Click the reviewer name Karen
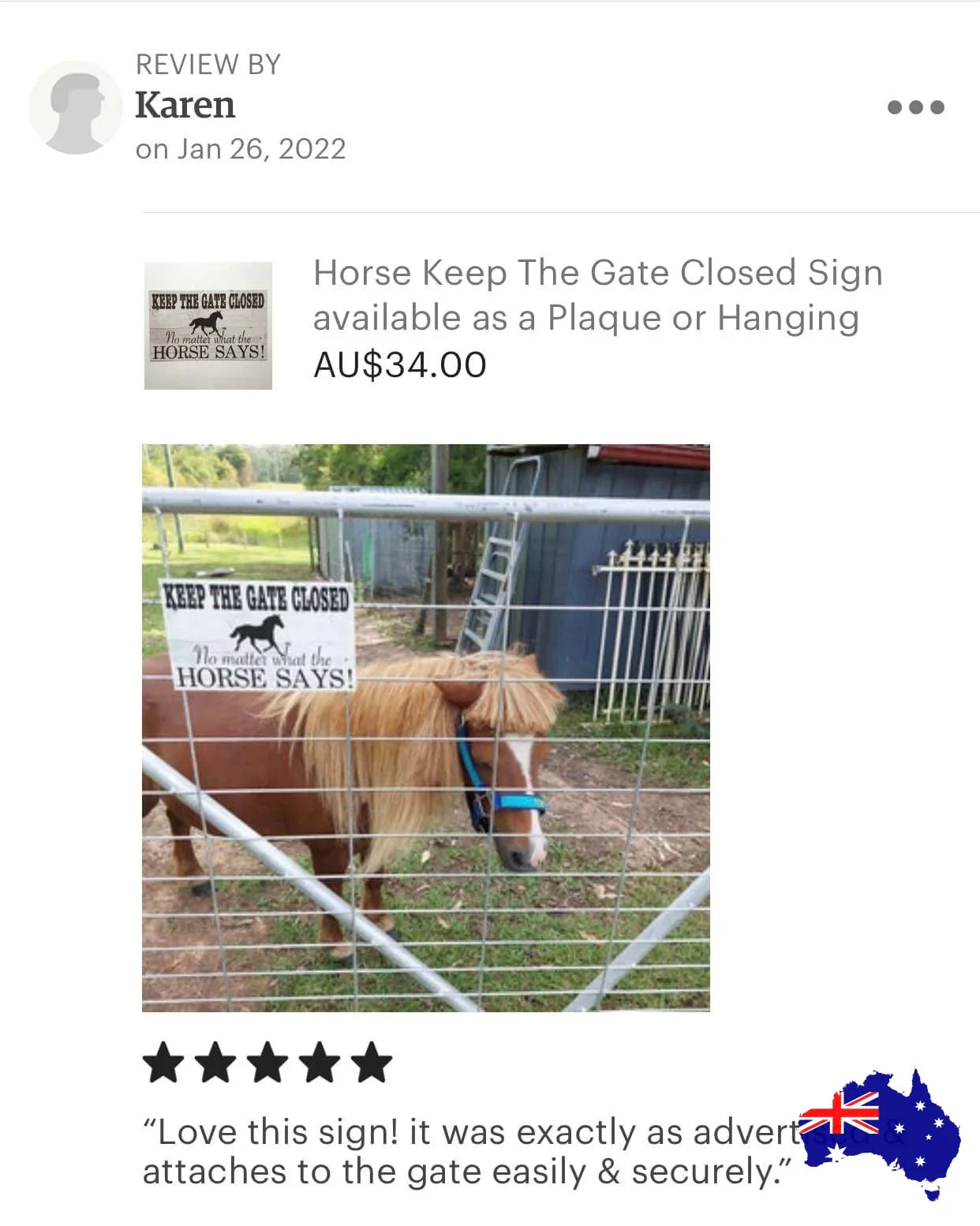 coord(185,105)
